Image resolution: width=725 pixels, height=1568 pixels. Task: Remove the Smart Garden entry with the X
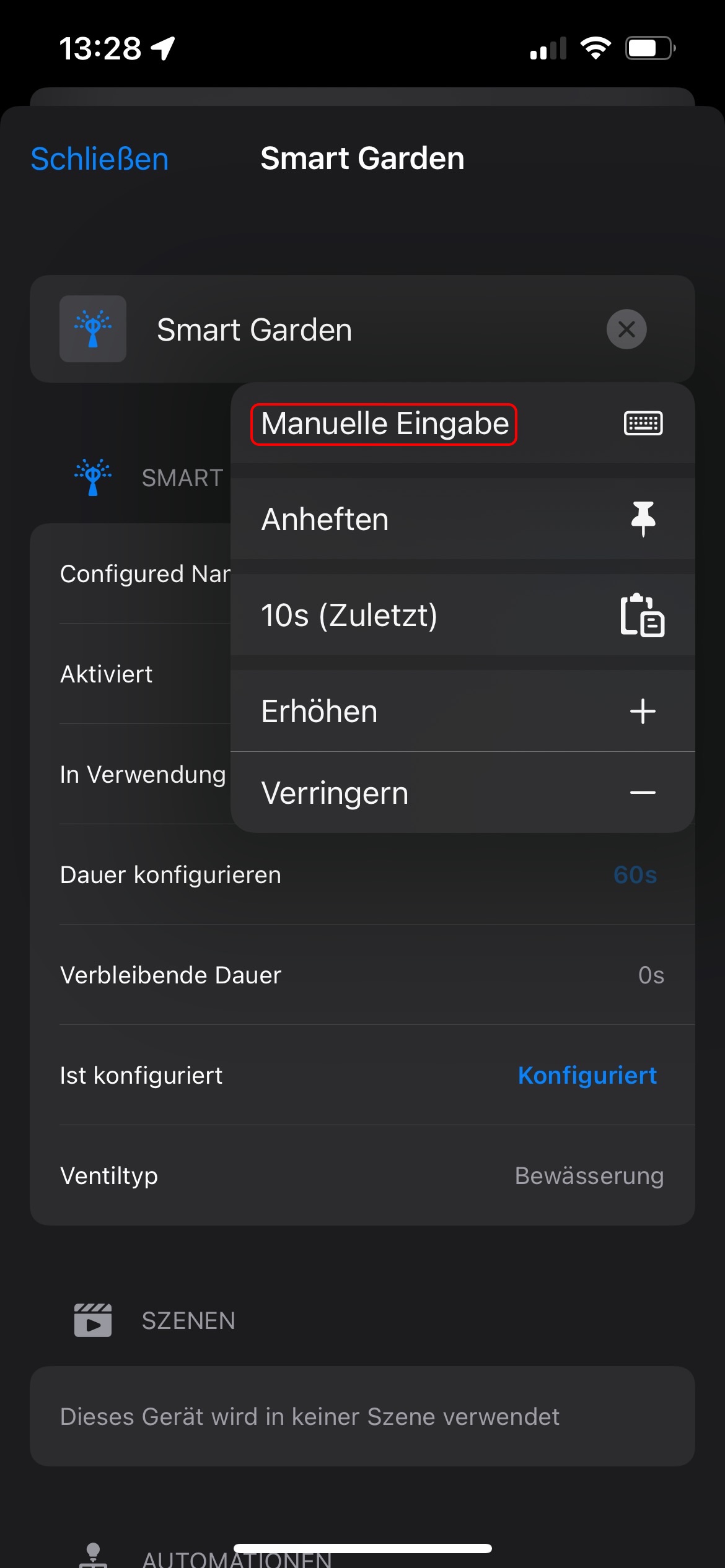click(x=626, y=329)
